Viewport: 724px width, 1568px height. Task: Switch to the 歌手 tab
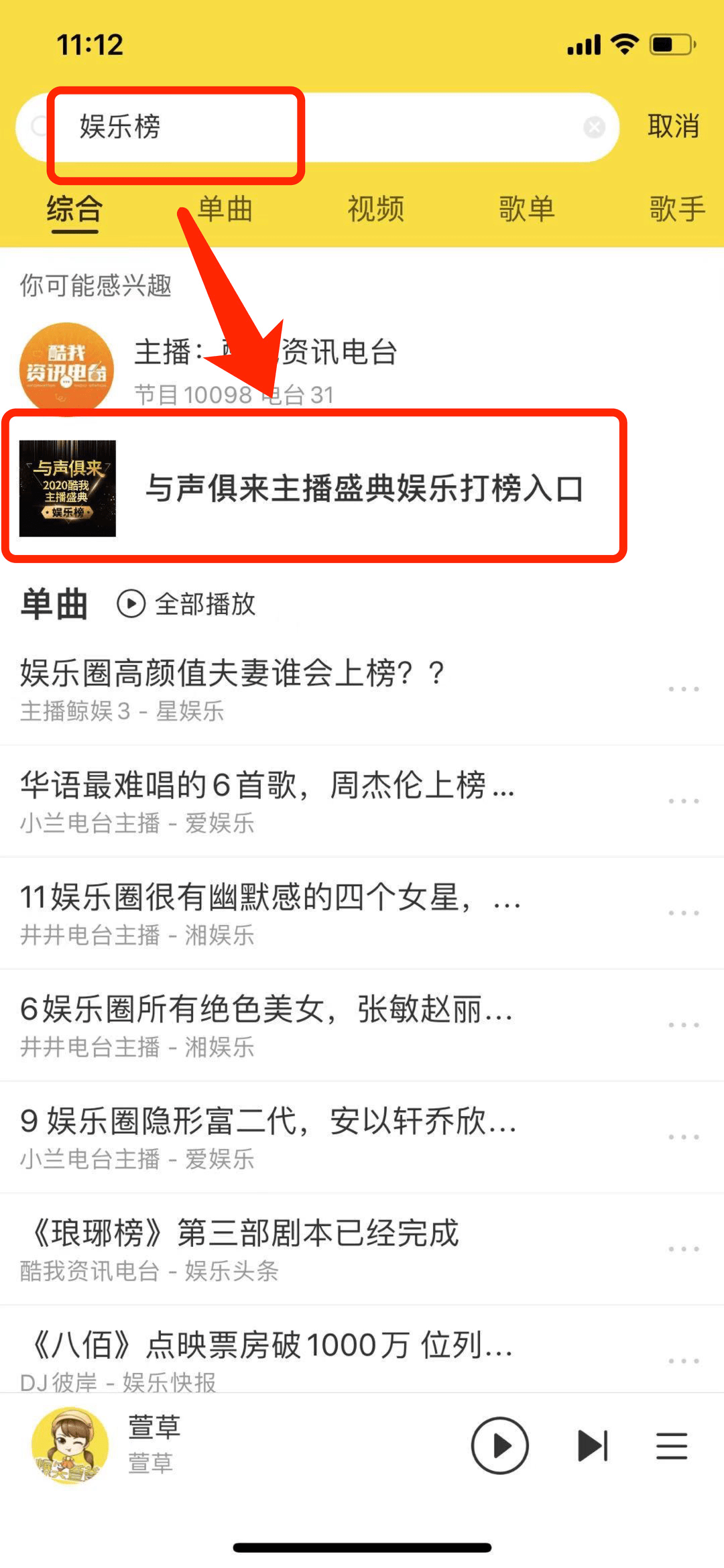tap(677, 209)
